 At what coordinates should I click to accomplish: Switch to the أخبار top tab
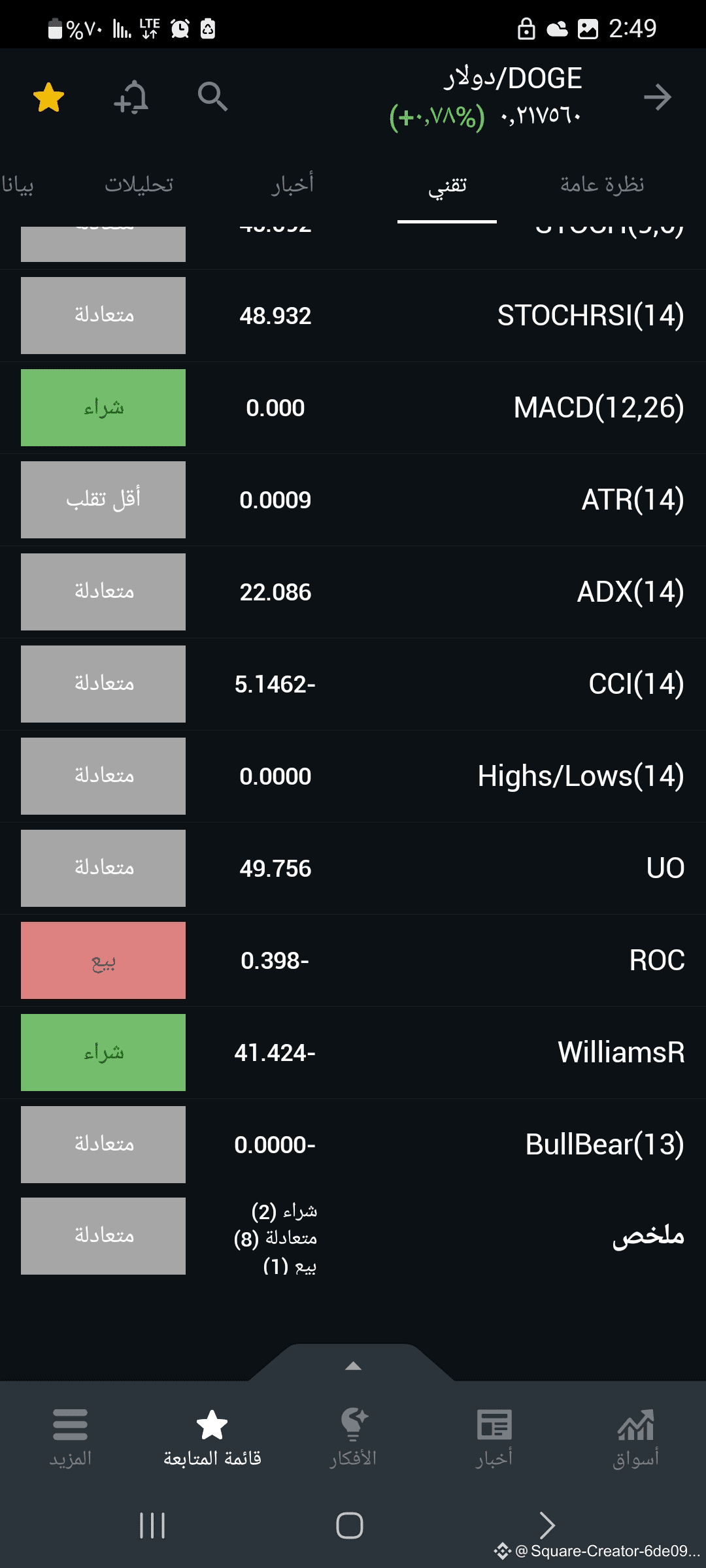click(293, 185)
